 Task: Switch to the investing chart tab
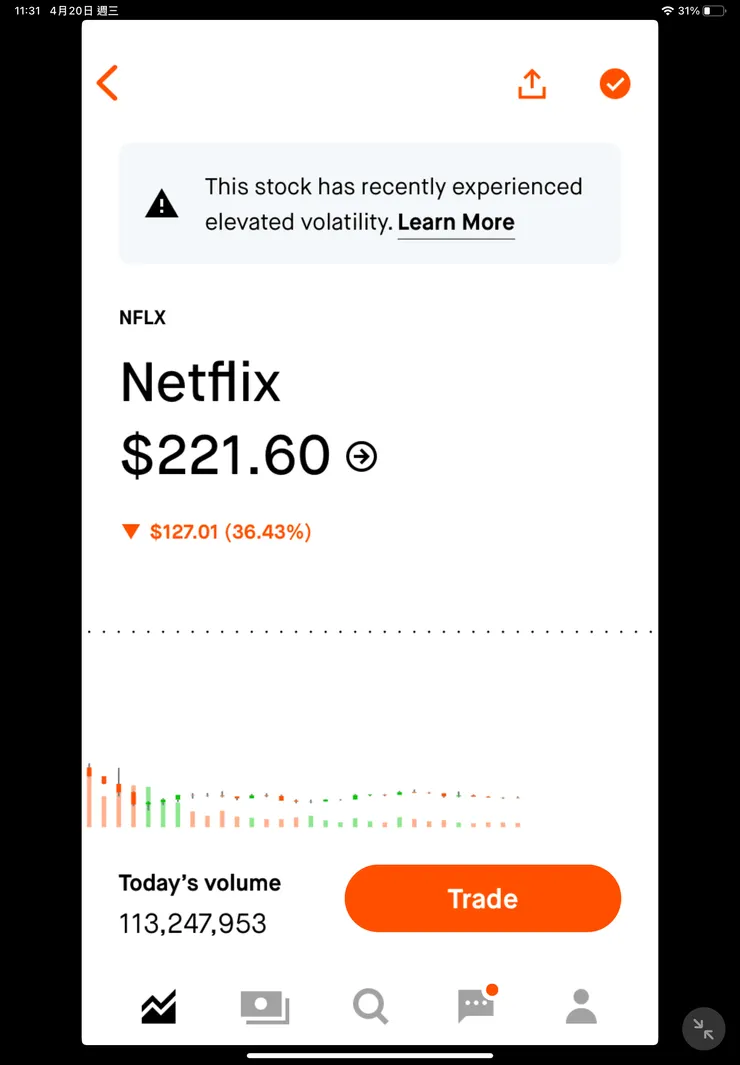(159, 1006)
